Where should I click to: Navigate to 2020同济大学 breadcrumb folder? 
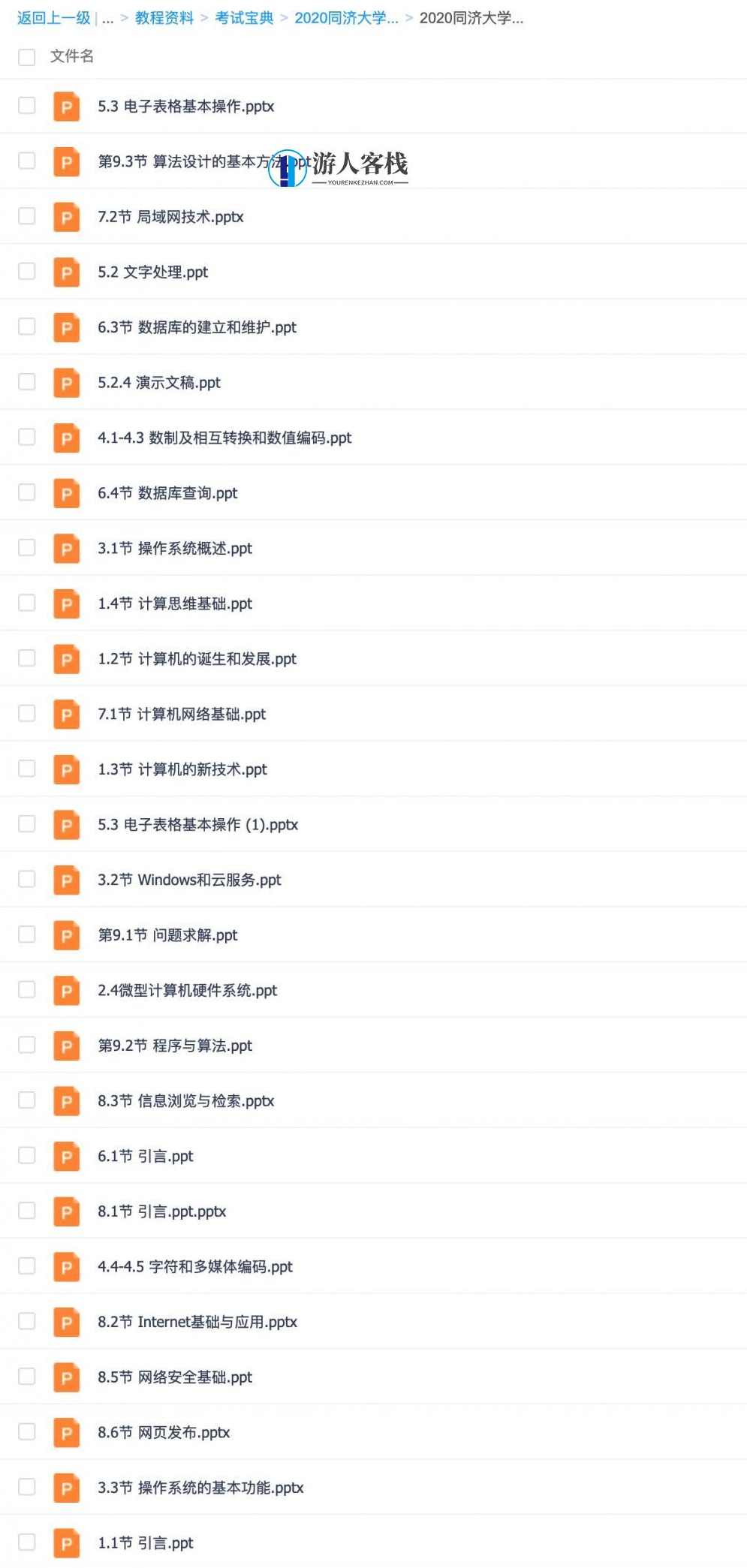346,18
